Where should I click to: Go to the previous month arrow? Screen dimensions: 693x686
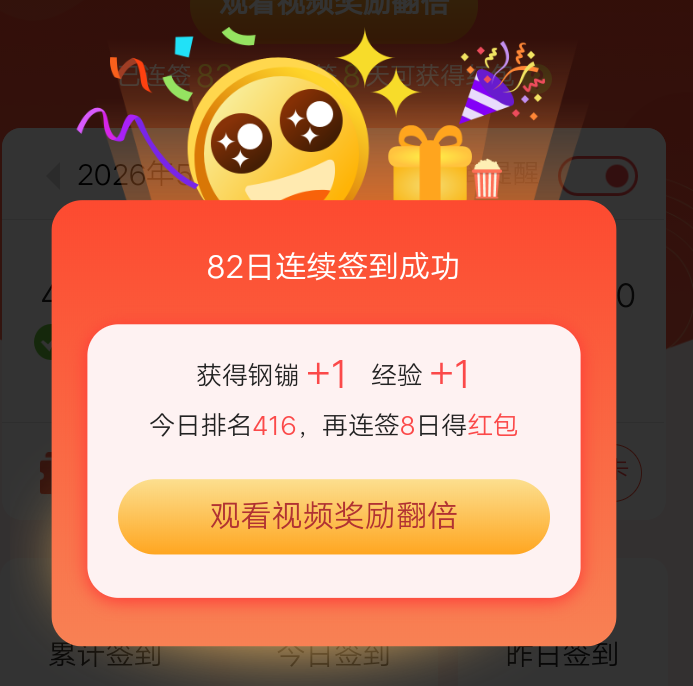[x=54, y=176]
